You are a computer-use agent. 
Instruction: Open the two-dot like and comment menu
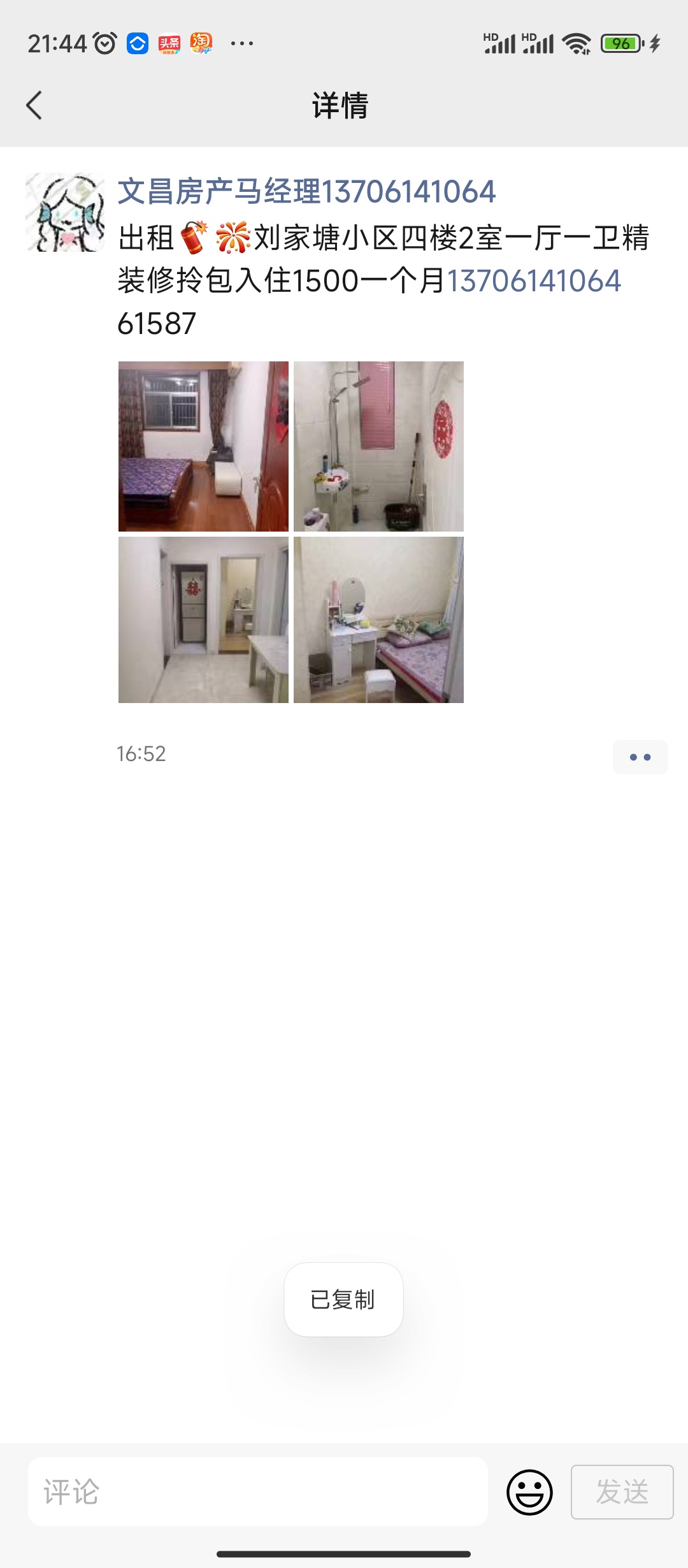tap(640, 757)
